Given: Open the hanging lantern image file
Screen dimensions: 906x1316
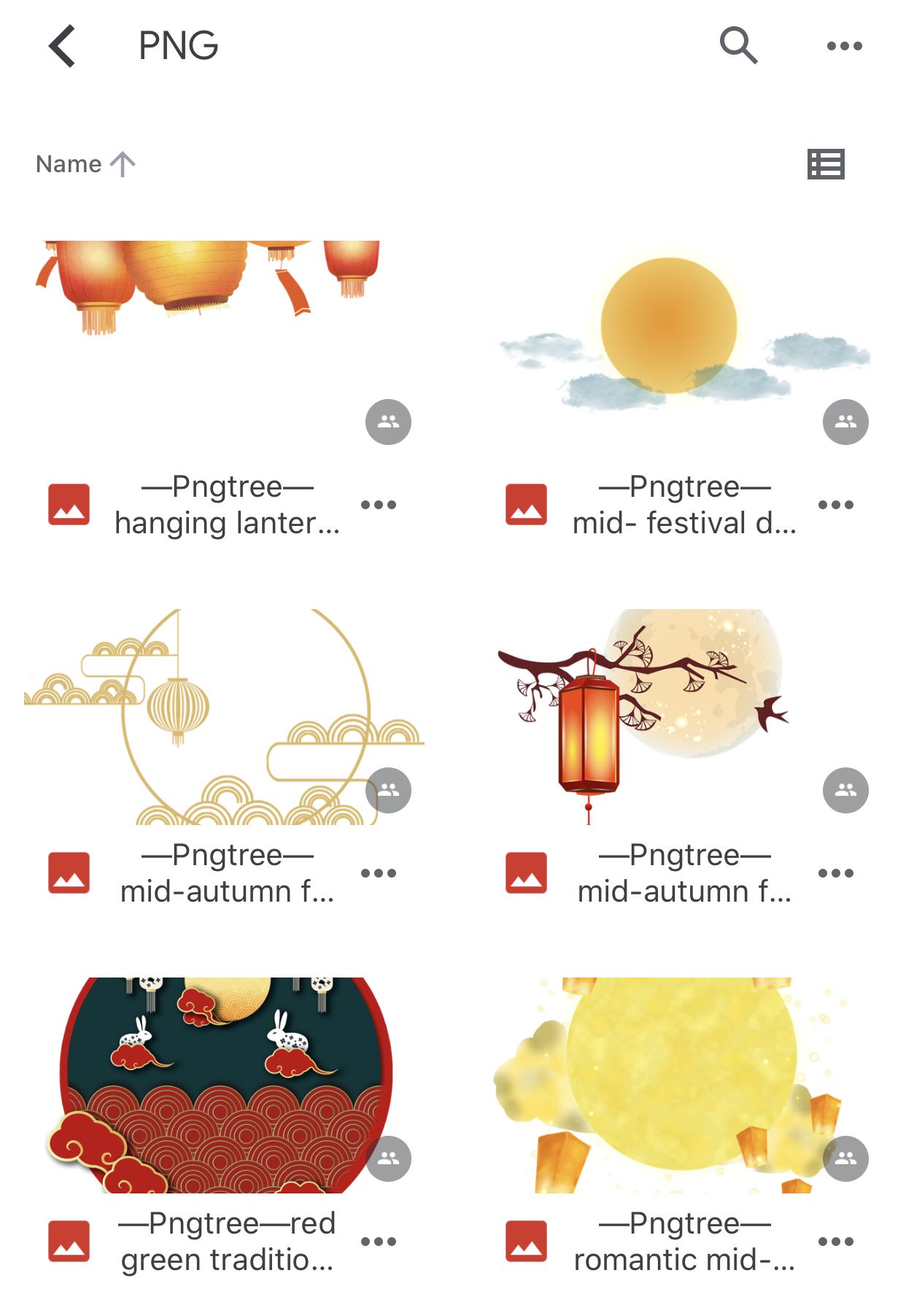Looking at the screenshot, I should [x=219, y=336].
